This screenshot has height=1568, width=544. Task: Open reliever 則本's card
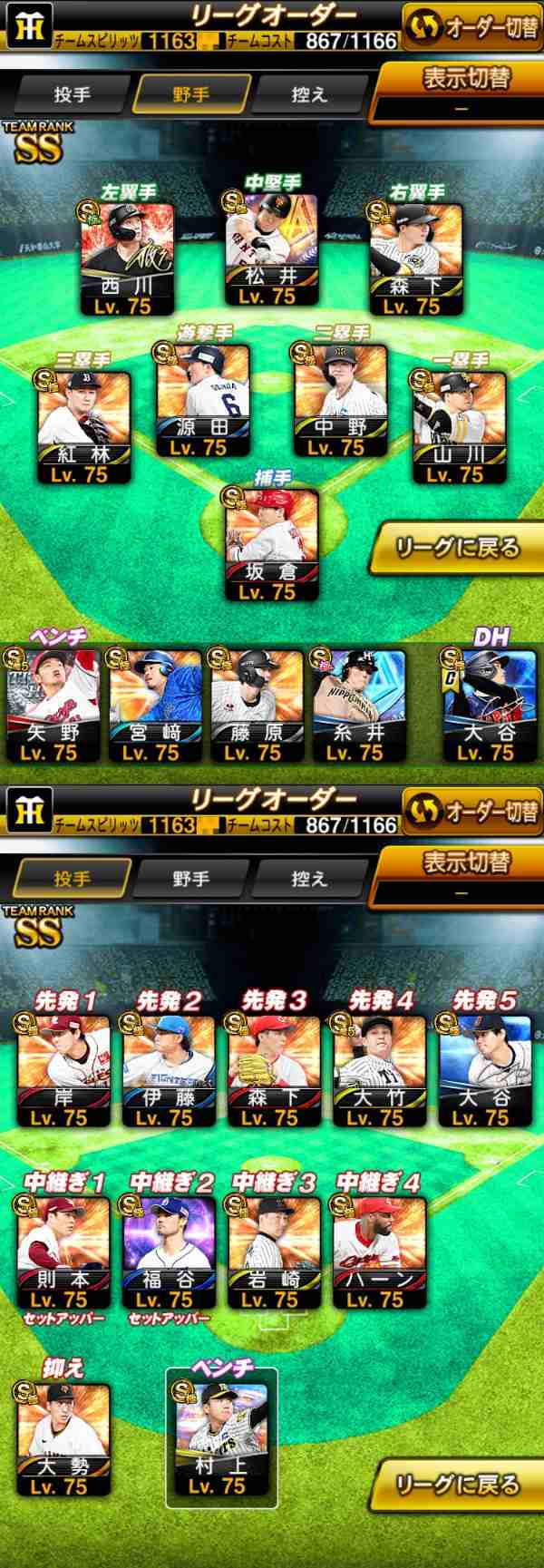point(60,1251)
